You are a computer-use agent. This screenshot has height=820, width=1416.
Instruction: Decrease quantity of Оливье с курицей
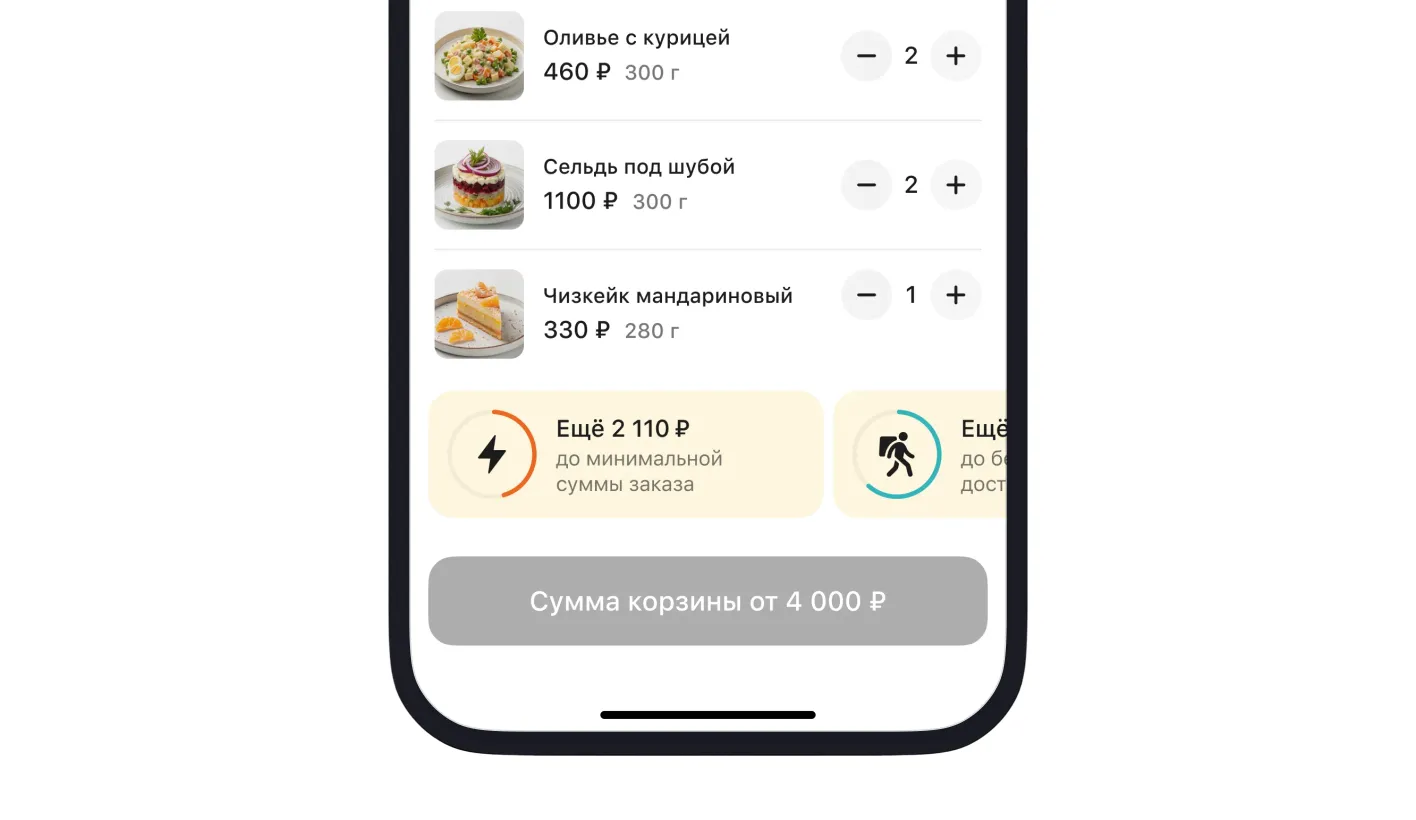point(866,56)
